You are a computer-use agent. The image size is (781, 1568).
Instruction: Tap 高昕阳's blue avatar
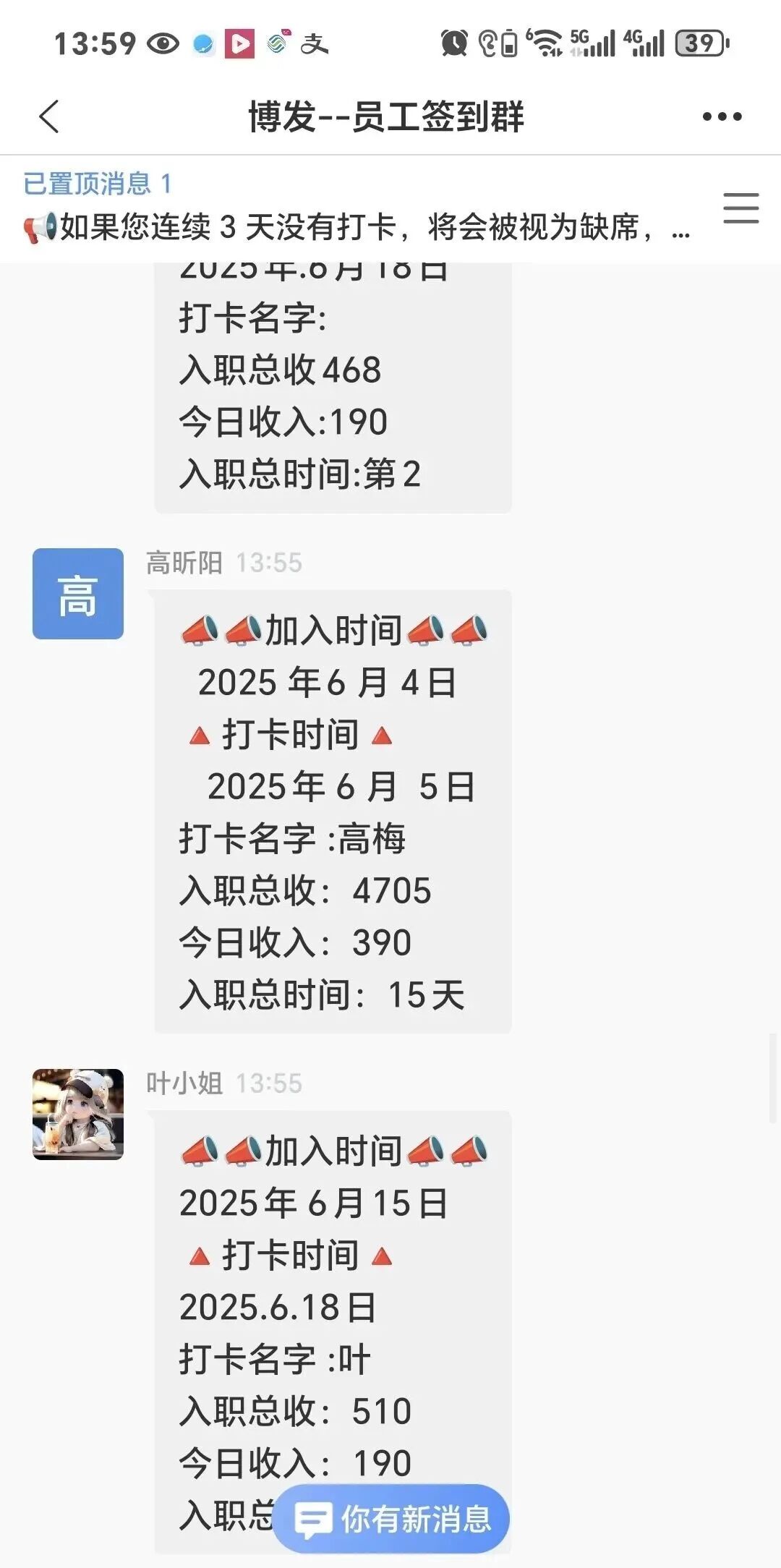coord(78,594)
